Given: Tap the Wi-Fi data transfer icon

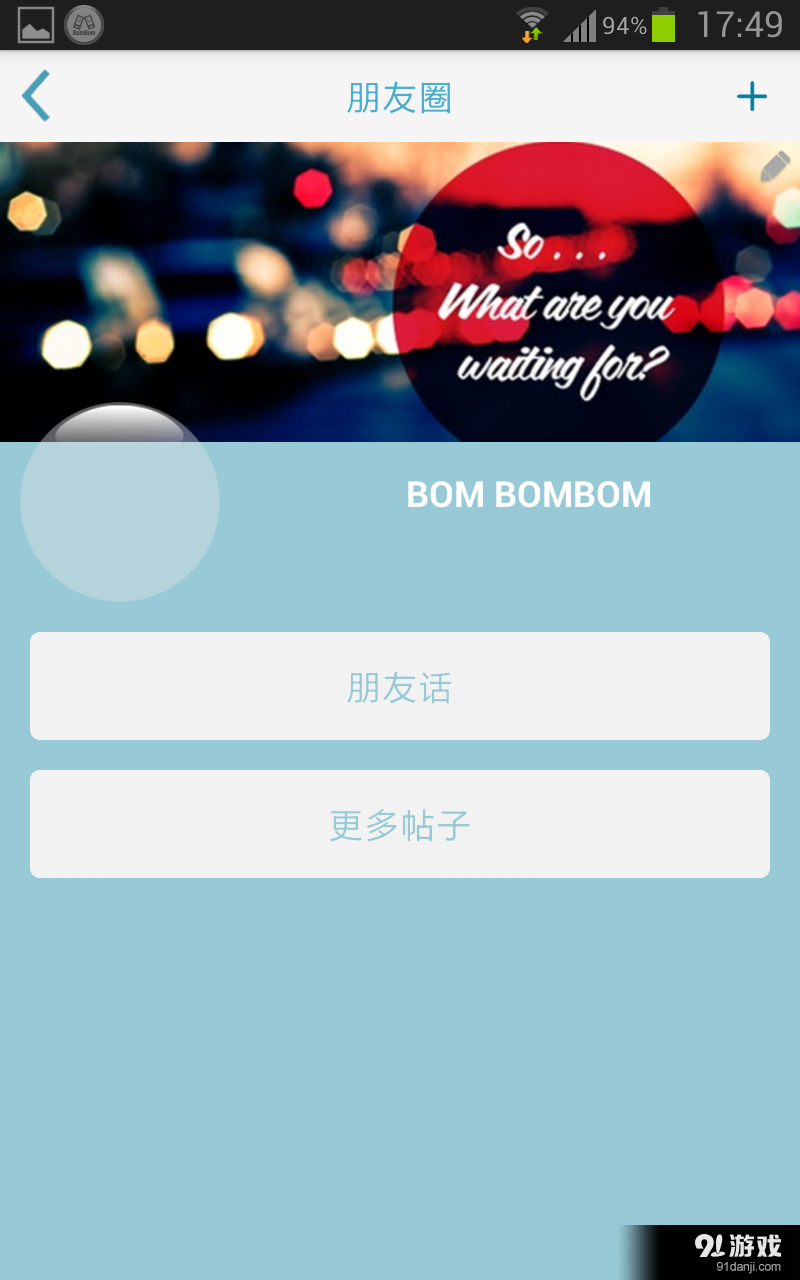Looking at the screenshot, I should tap(531, 25).
